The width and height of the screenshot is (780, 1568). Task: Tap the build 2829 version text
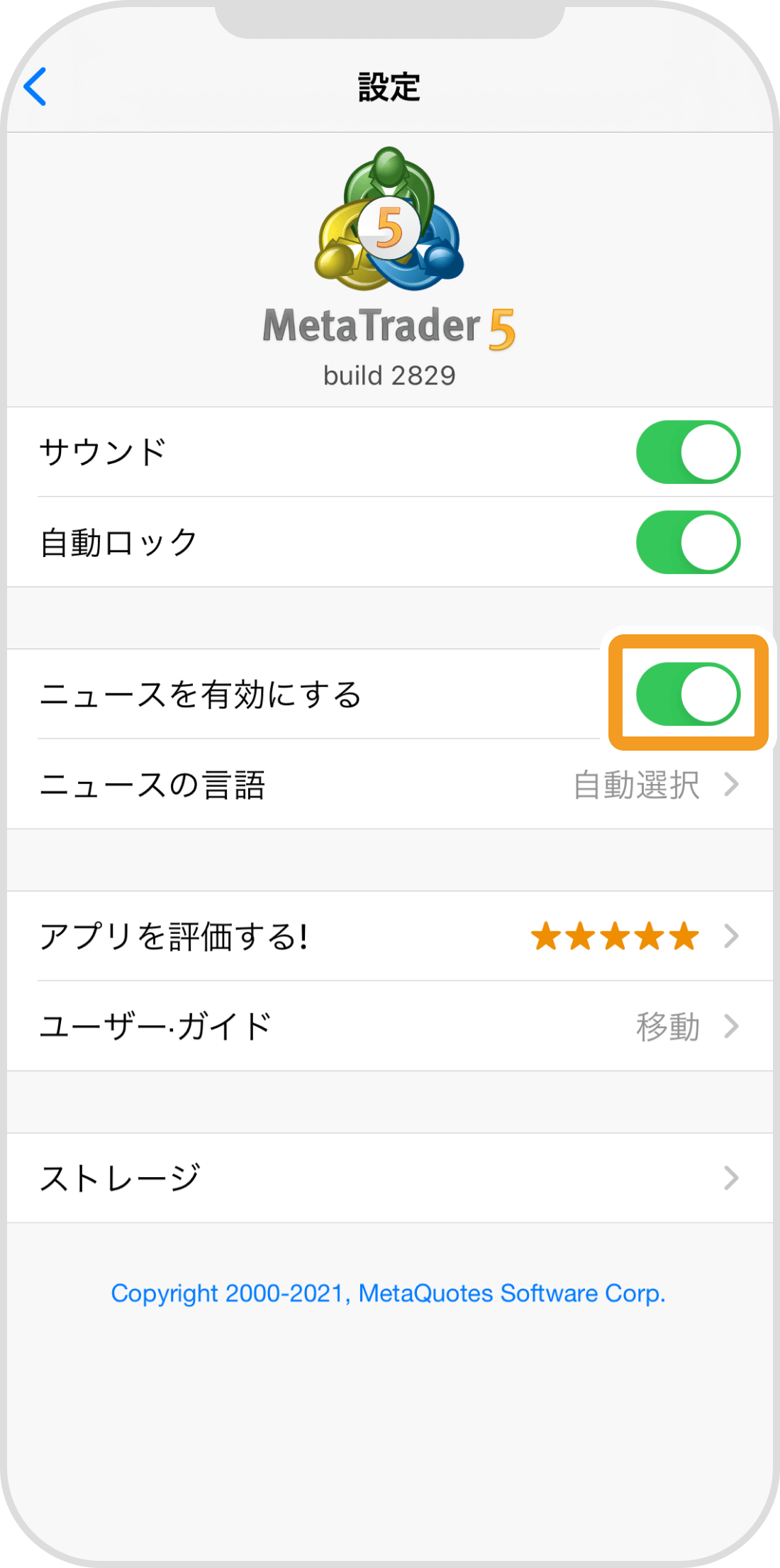pos(390,375)
